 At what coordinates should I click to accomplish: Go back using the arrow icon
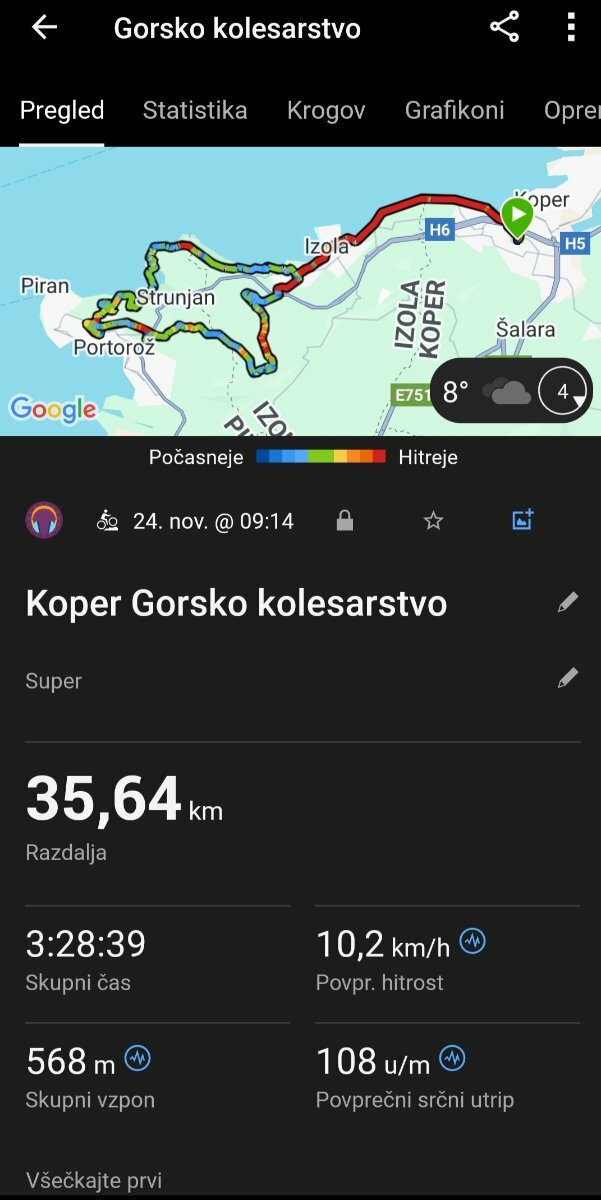coord(45,28)
